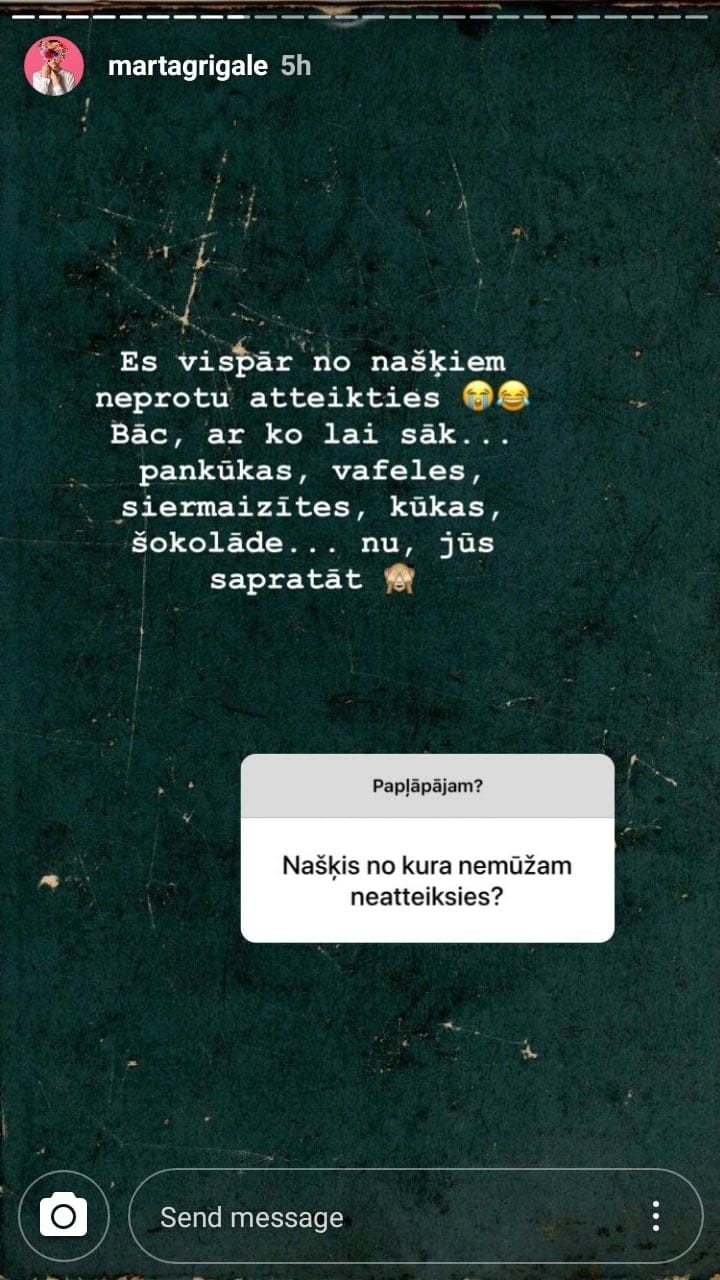
Task: Open martagrigale's profile picture
Action: pos(54,67)
